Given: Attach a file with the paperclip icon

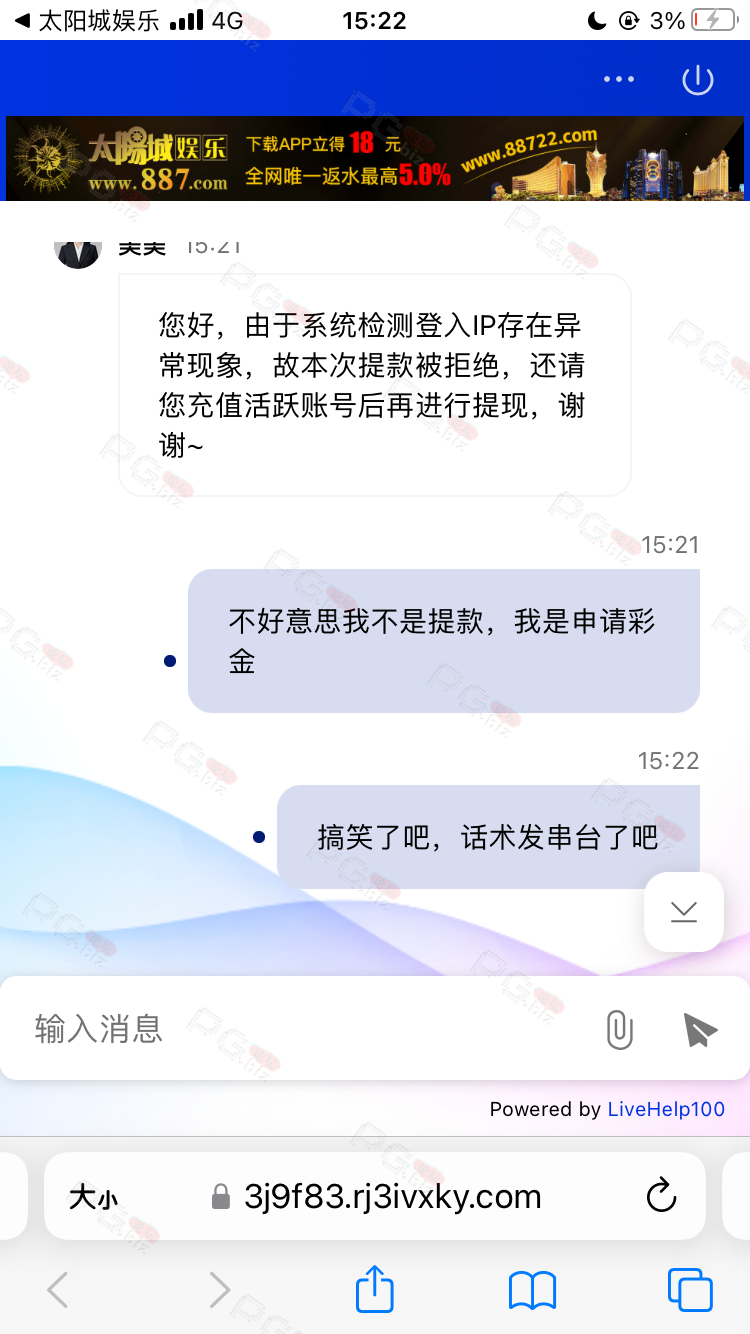Looking at the screenshot, I should point(620,1029).
